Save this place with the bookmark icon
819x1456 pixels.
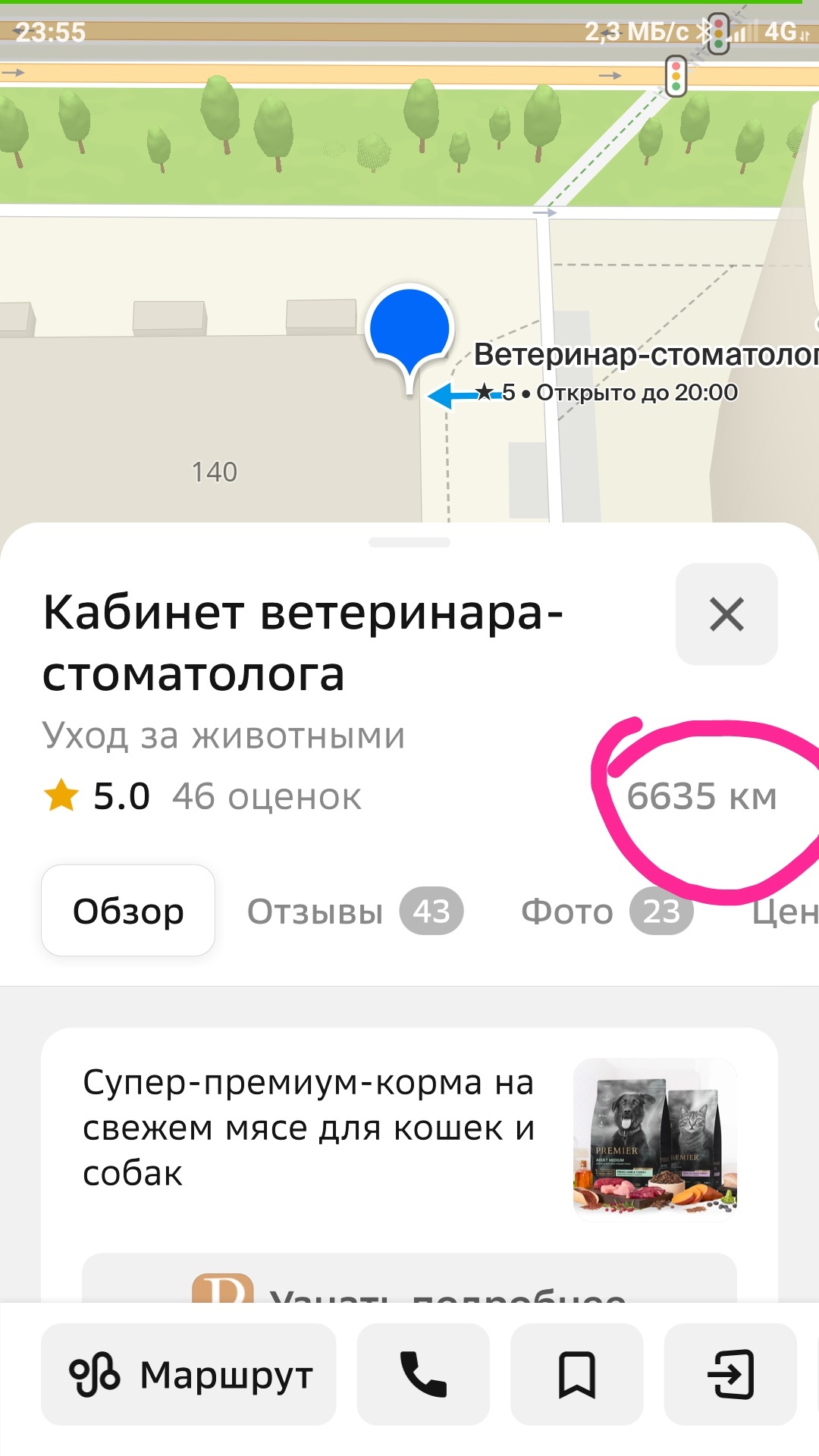(576, 1374)
